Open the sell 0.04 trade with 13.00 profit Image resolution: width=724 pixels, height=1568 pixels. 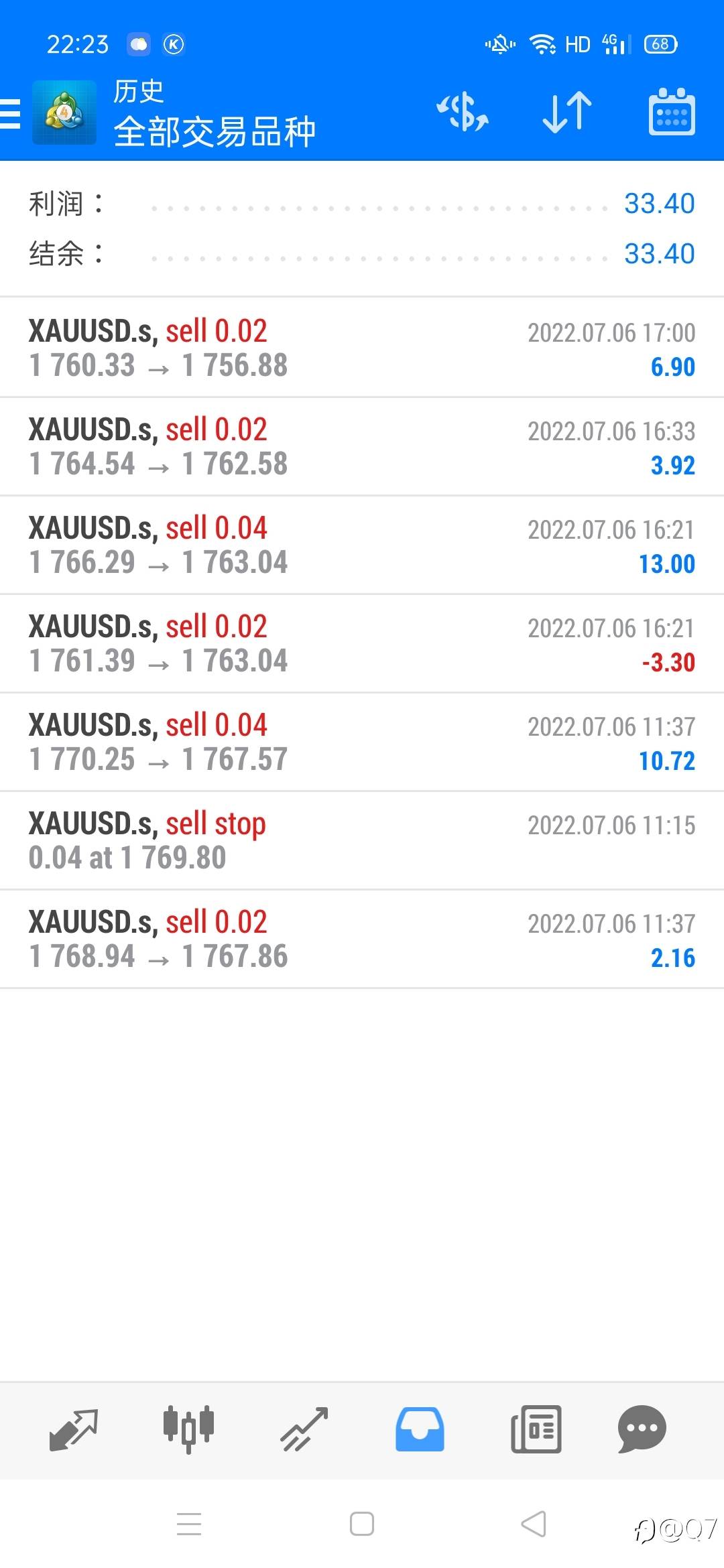(362, 545)
